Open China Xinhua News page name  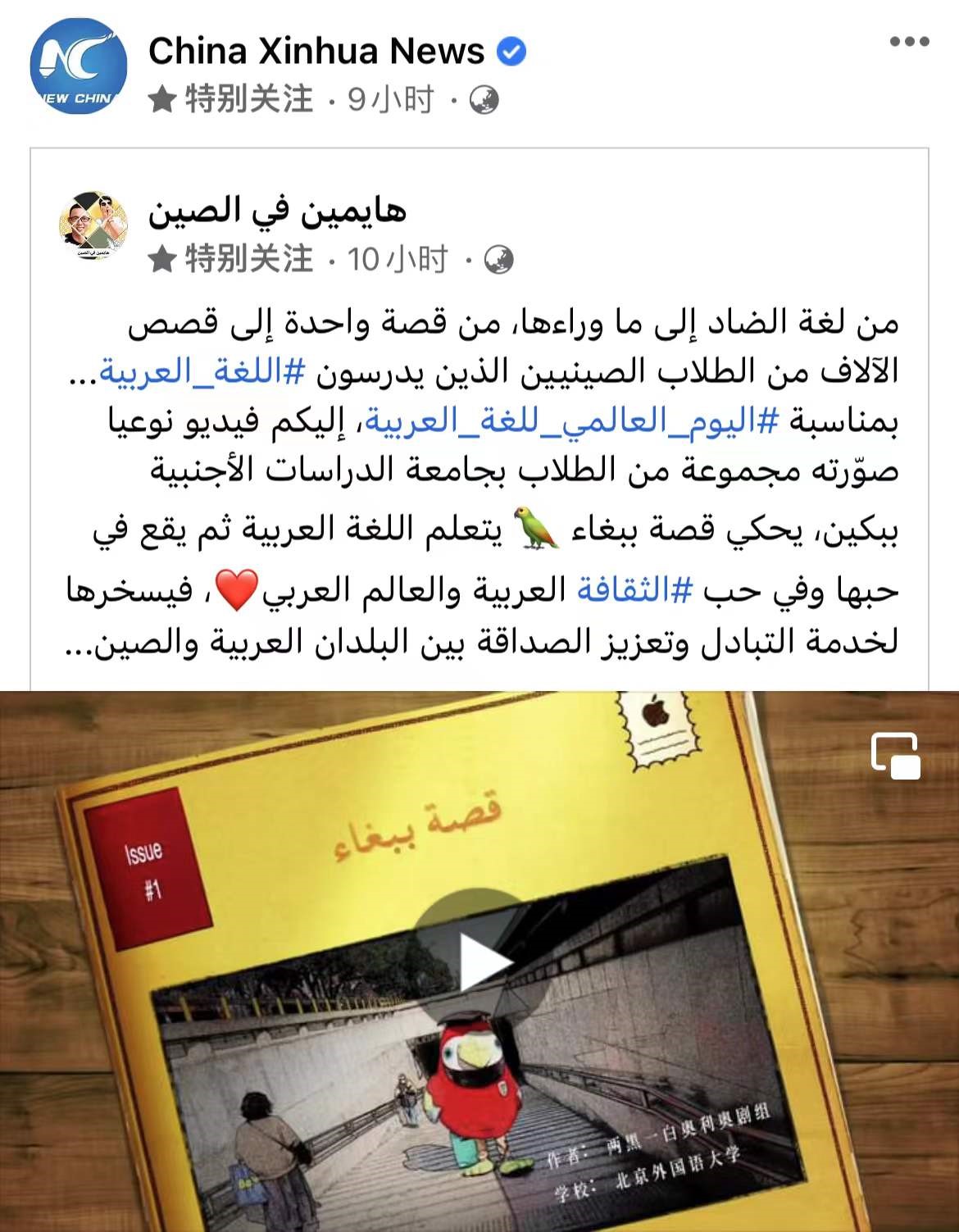(x=316, y=52)
